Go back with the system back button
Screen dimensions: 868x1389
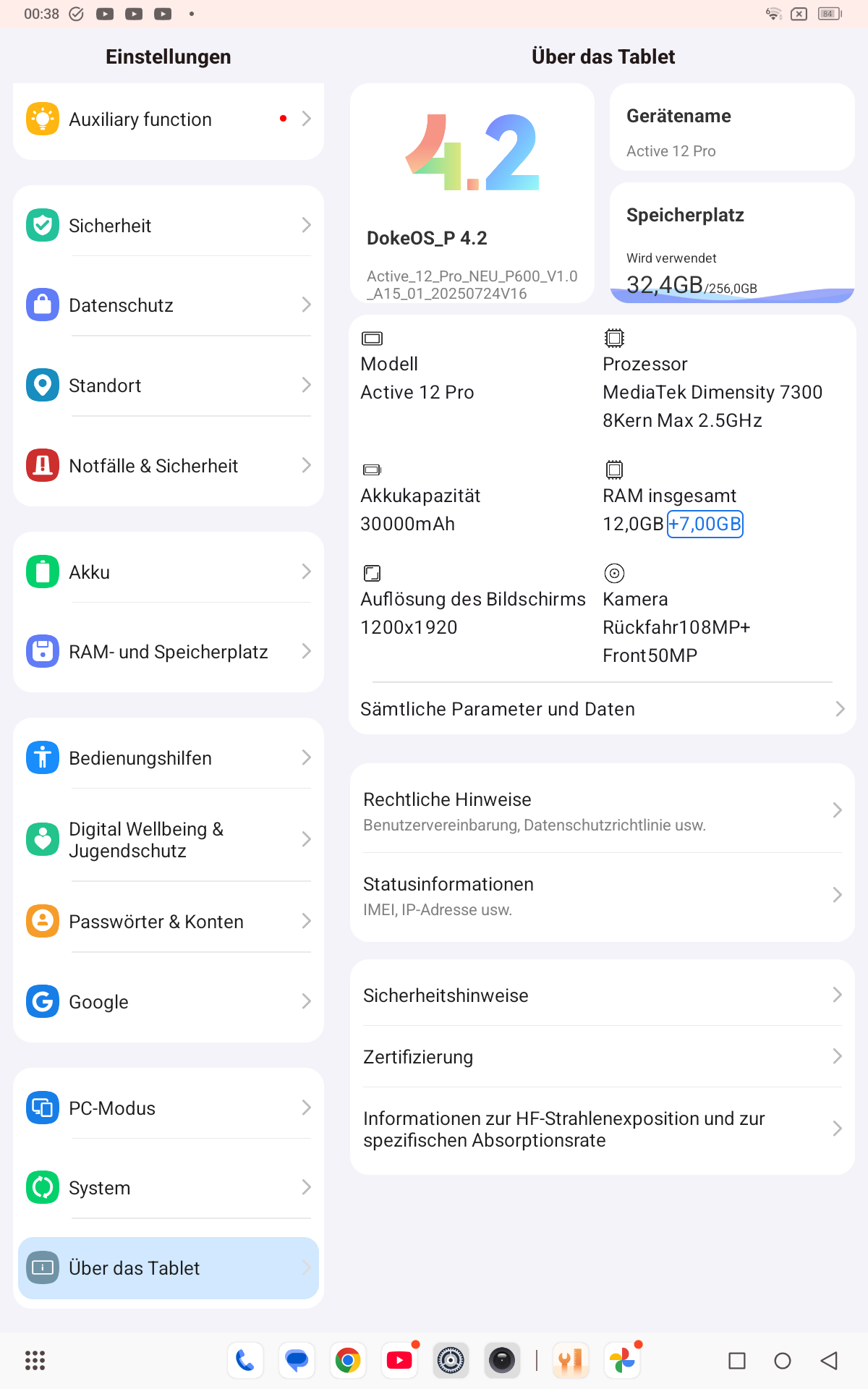tap(829, 1361)
